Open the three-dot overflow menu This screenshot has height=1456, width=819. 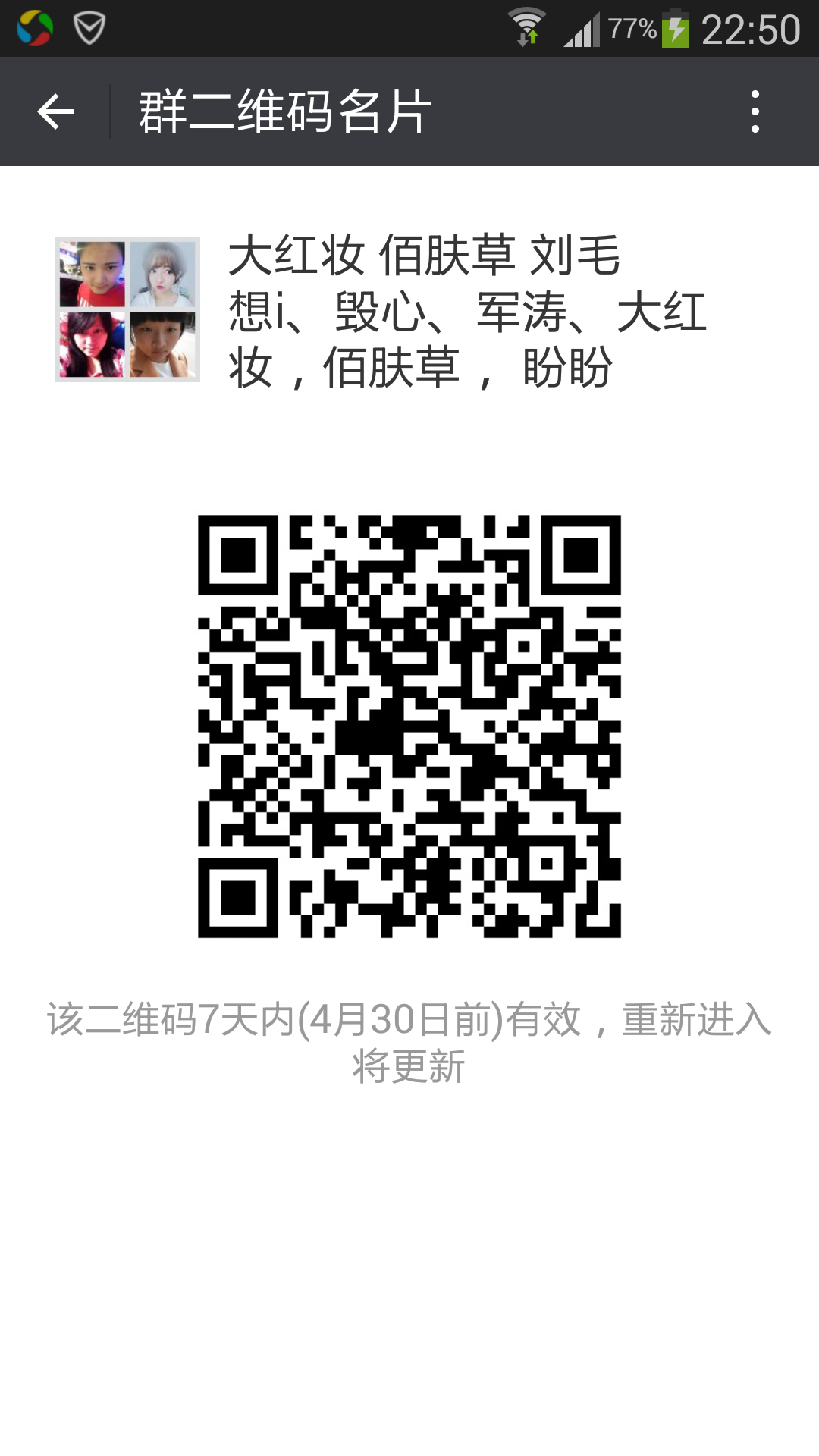pos(755,112)
